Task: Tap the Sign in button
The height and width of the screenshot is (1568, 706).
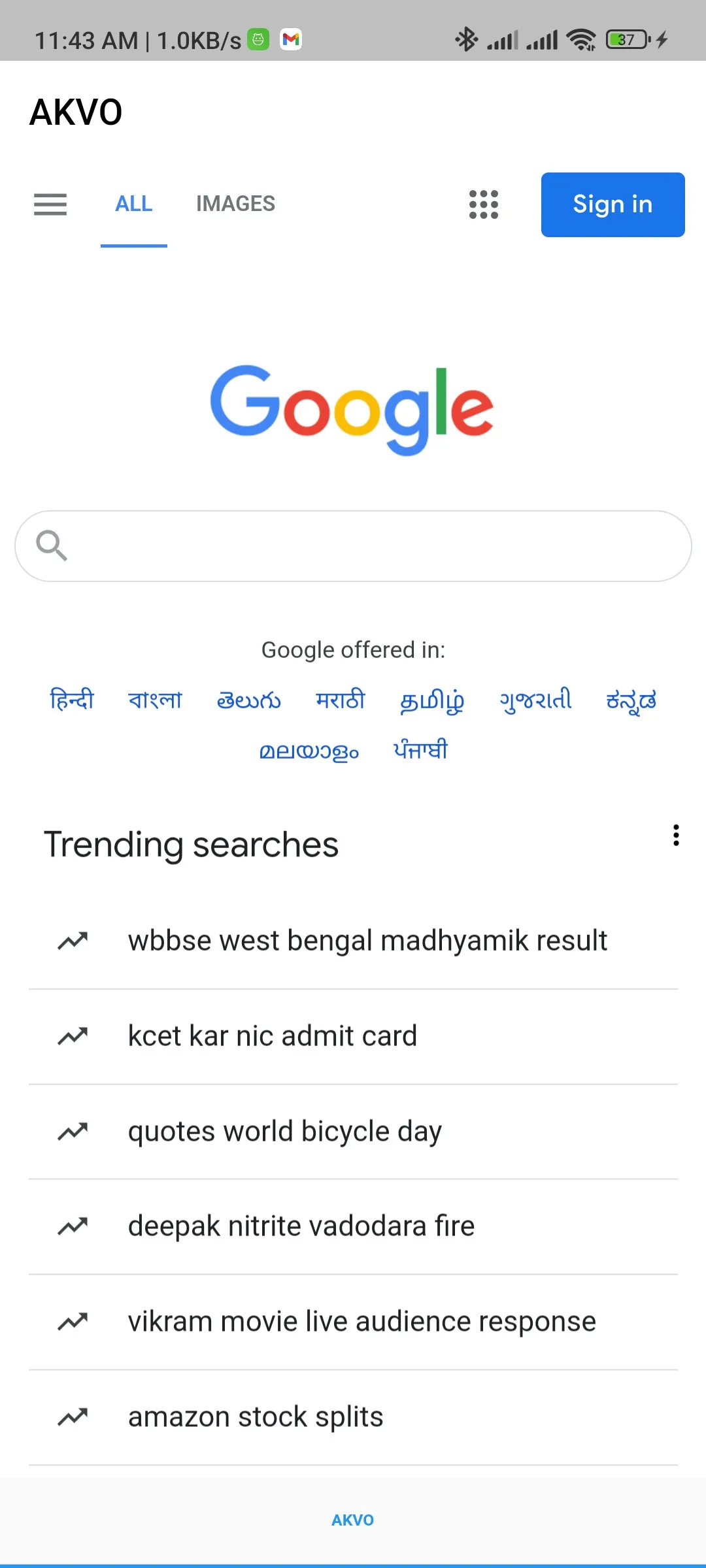Action: pyautogui.click(x=613, y=204)
